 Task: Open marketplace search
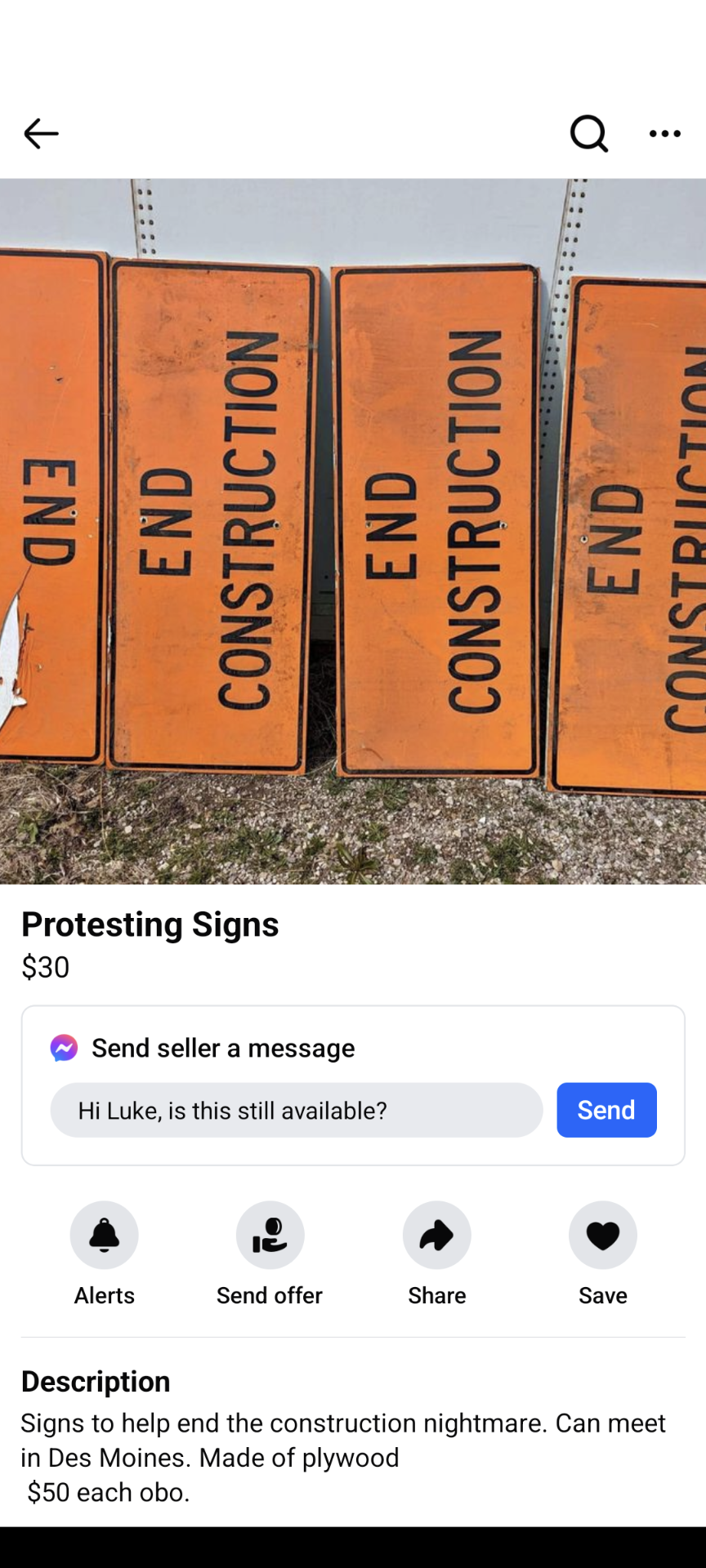point(588,134)
